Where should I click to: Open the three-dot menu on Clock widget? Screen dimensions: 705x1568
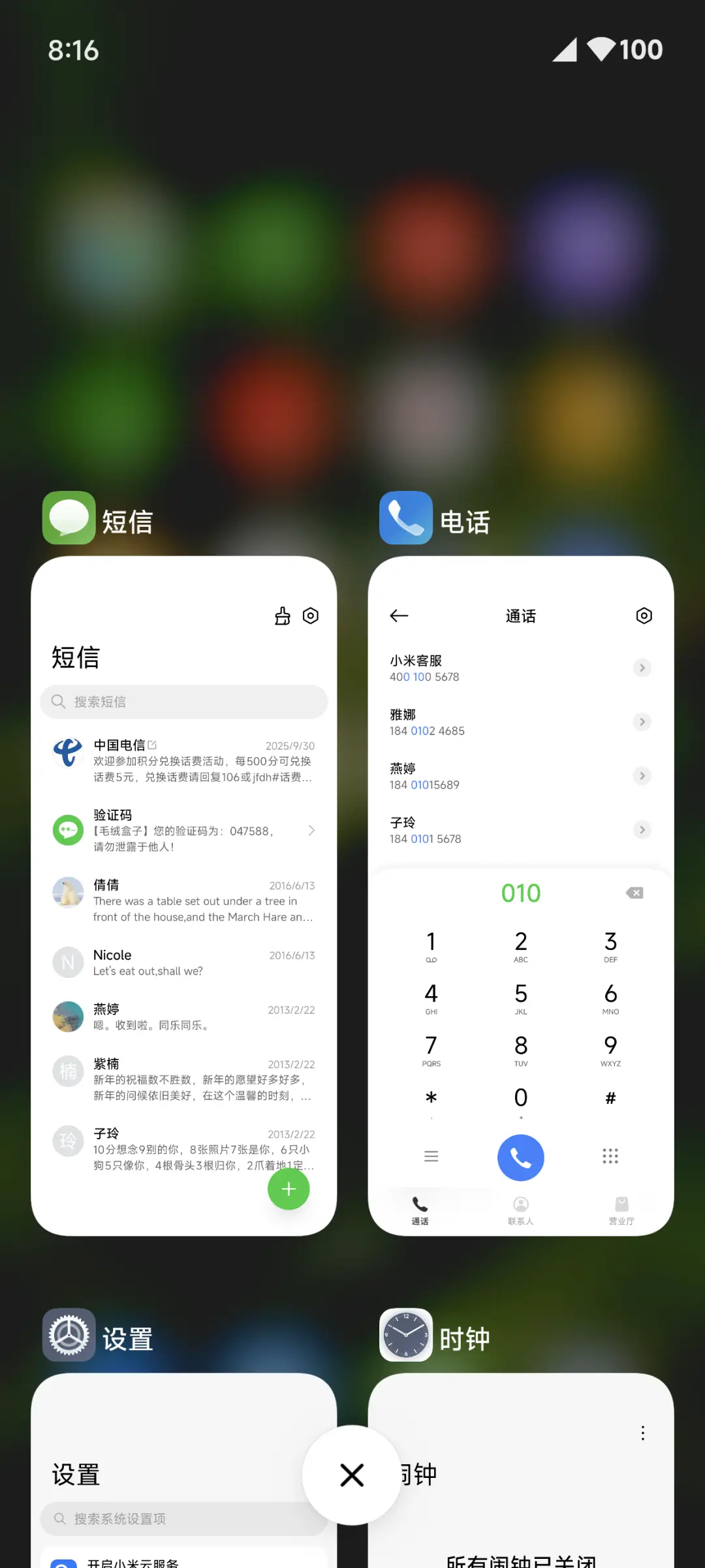click(642, 1432)
